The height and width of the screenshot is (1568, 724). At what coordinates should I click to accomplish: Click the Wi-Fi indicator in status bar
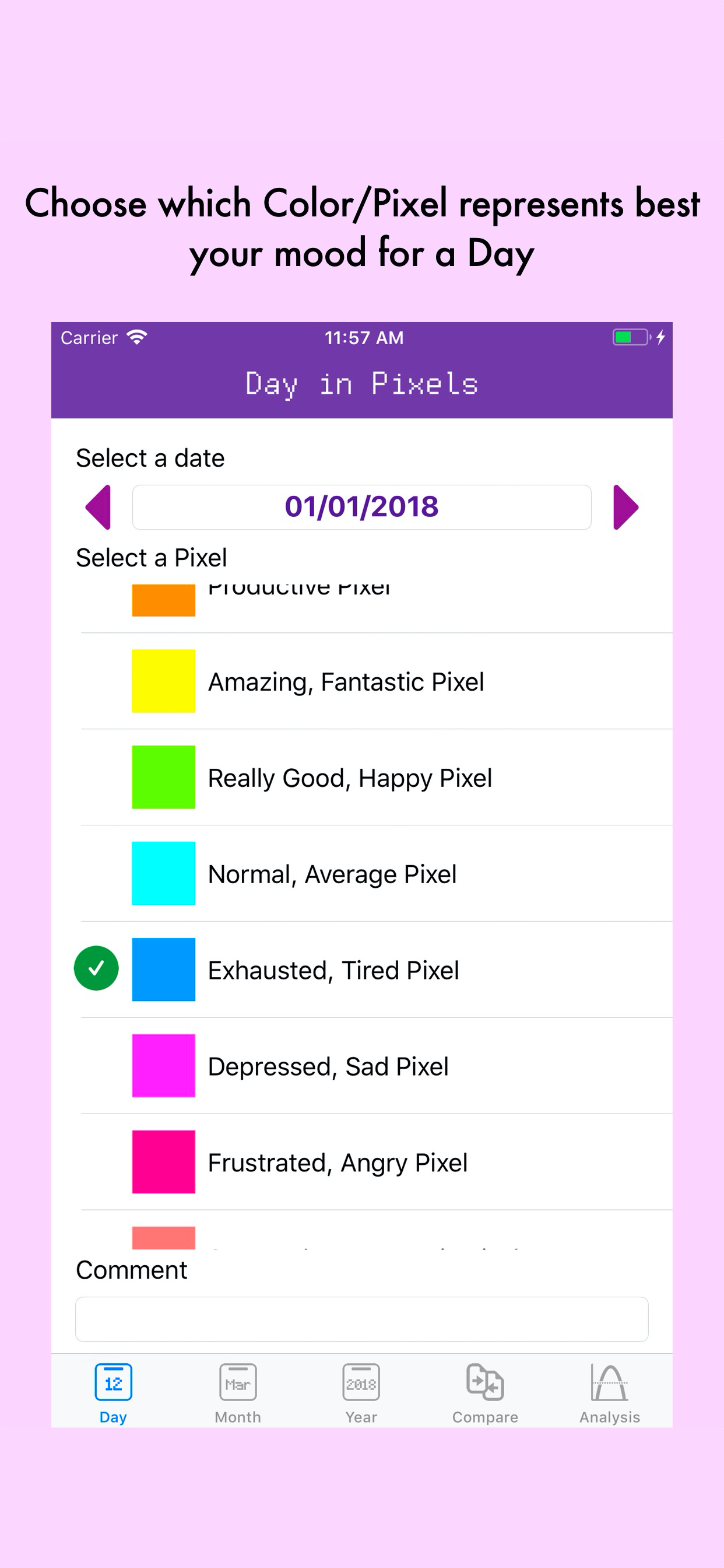137,337
